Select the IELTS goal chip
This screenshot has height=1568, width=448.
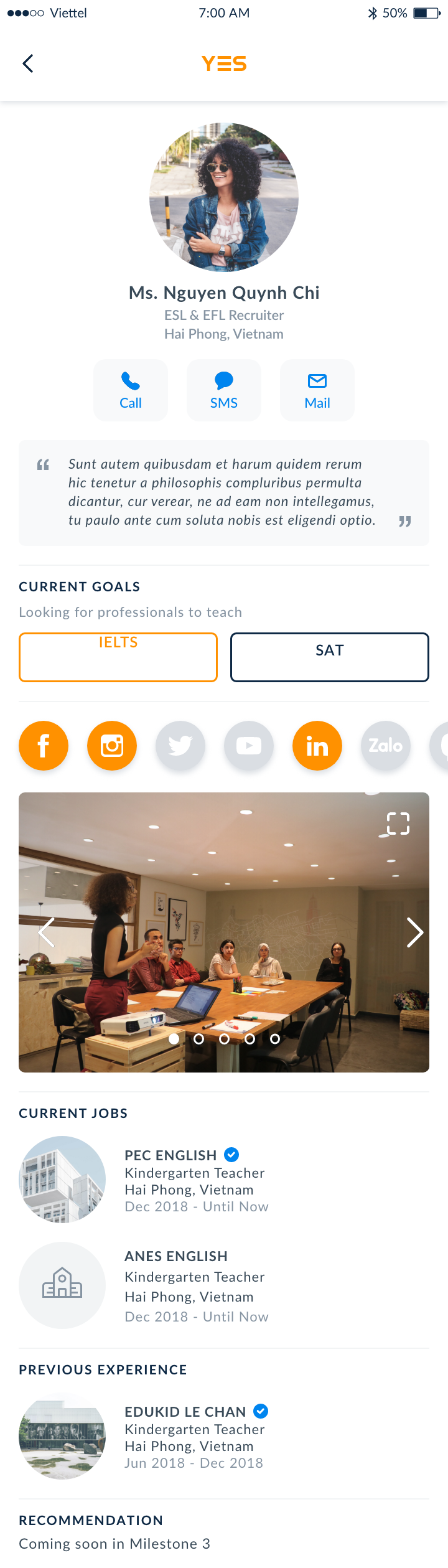coord(118,657)
